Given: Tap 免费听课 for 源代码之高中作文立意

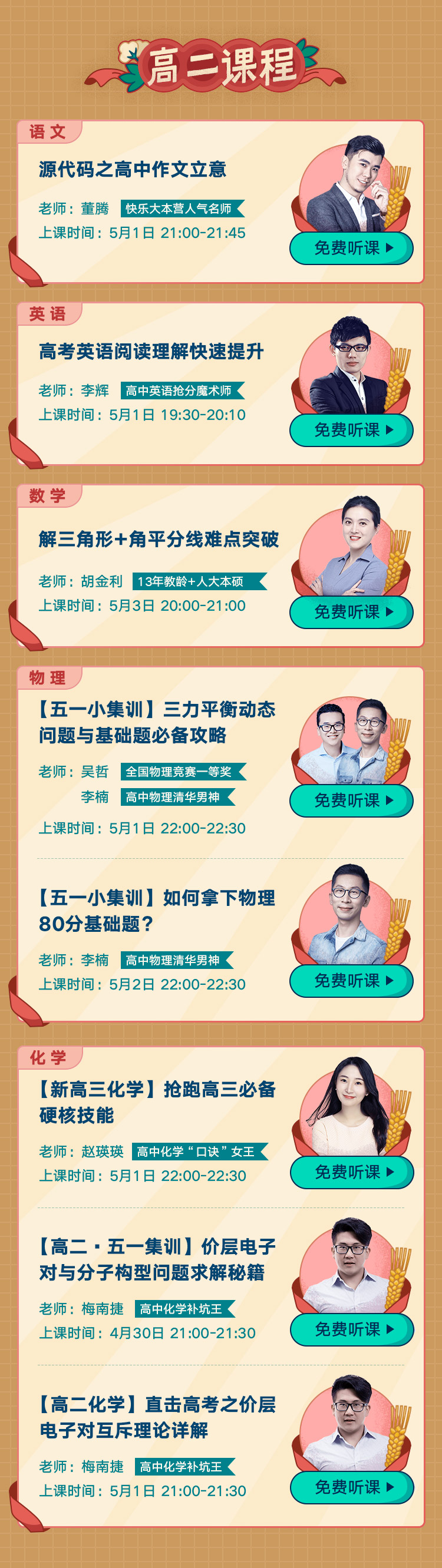Looking at the screenshot, I should pyautogui.click(x=351, y=248).
